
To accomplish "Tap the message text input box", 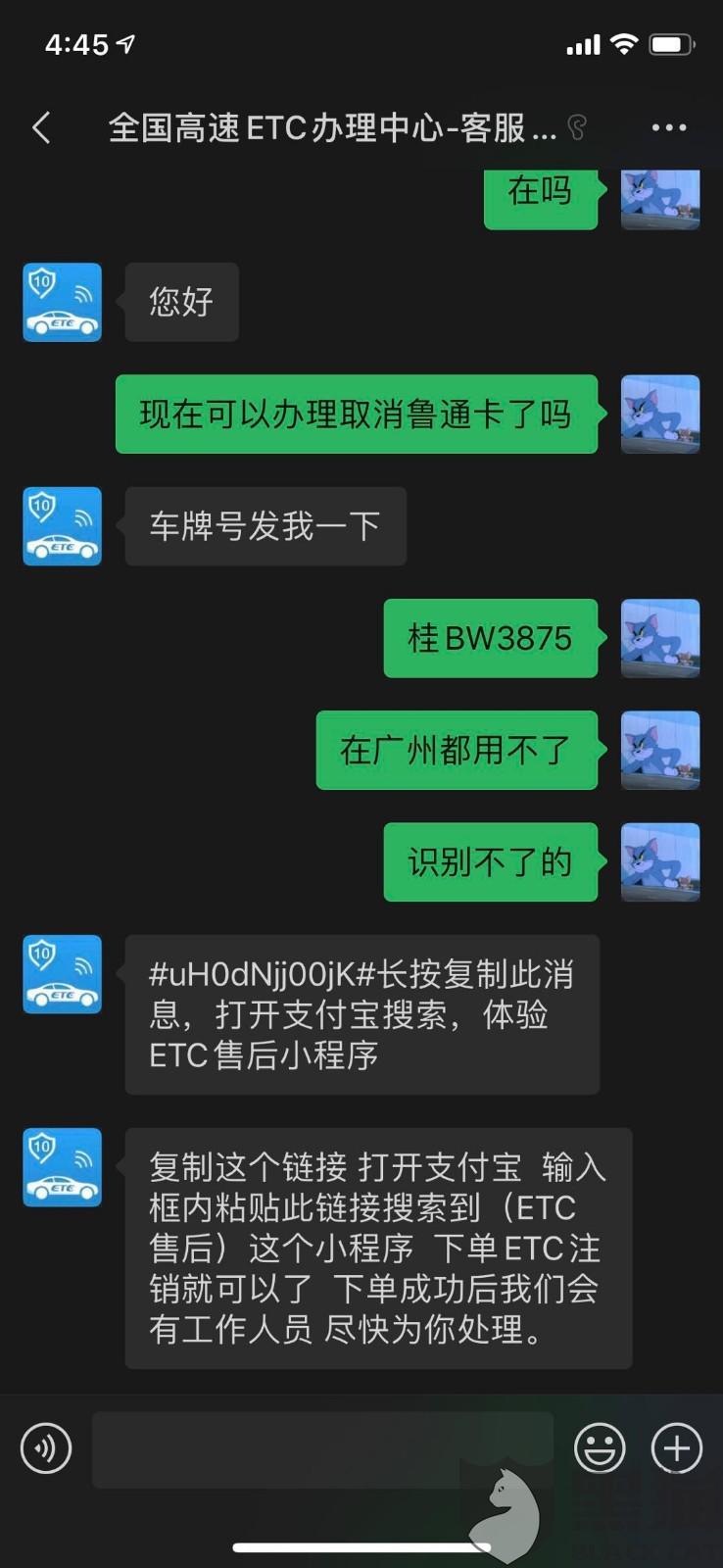I will [x=323, y=1449].
